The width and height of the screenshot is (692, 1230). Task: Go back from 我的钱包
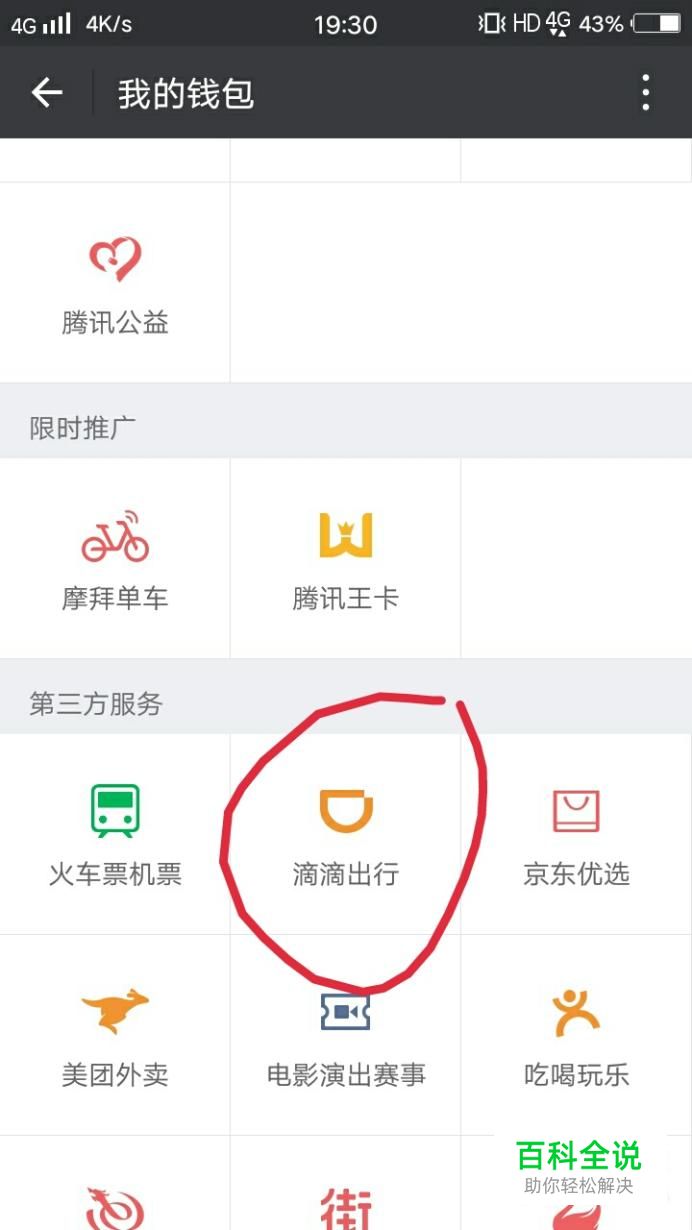click(x=47, y=93)
